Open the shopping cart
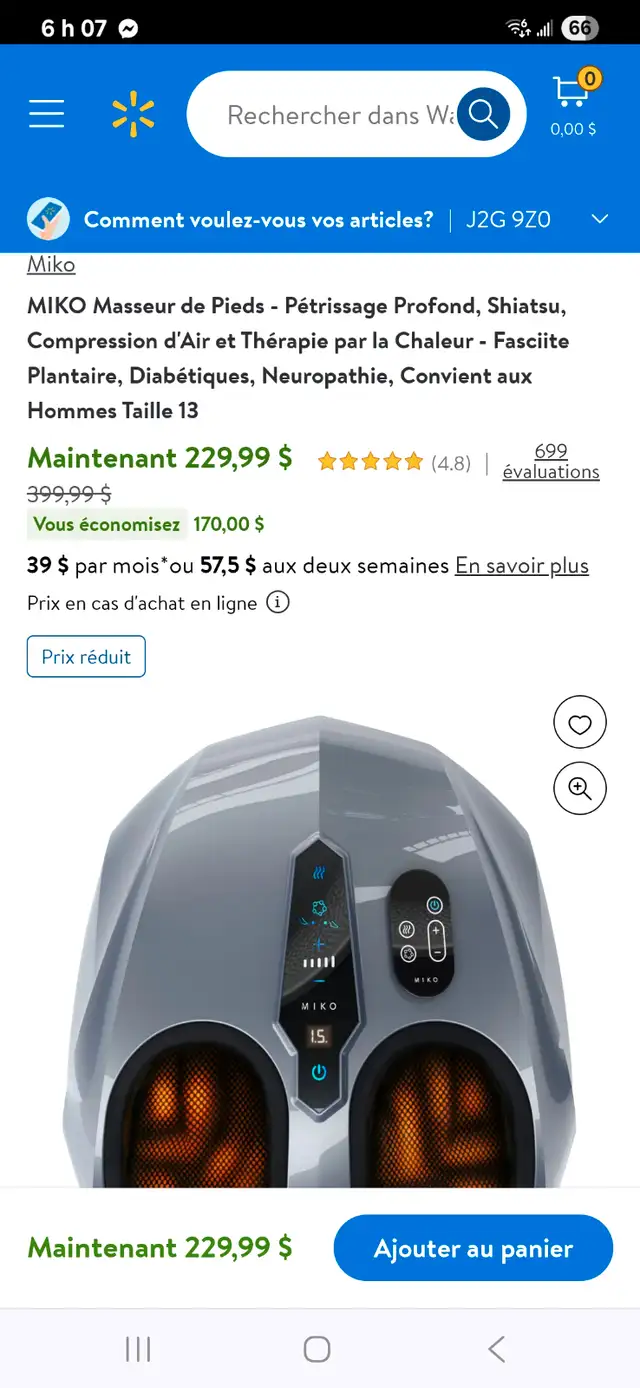This screenshot has height=1388, width=640. tap(573, 103)
